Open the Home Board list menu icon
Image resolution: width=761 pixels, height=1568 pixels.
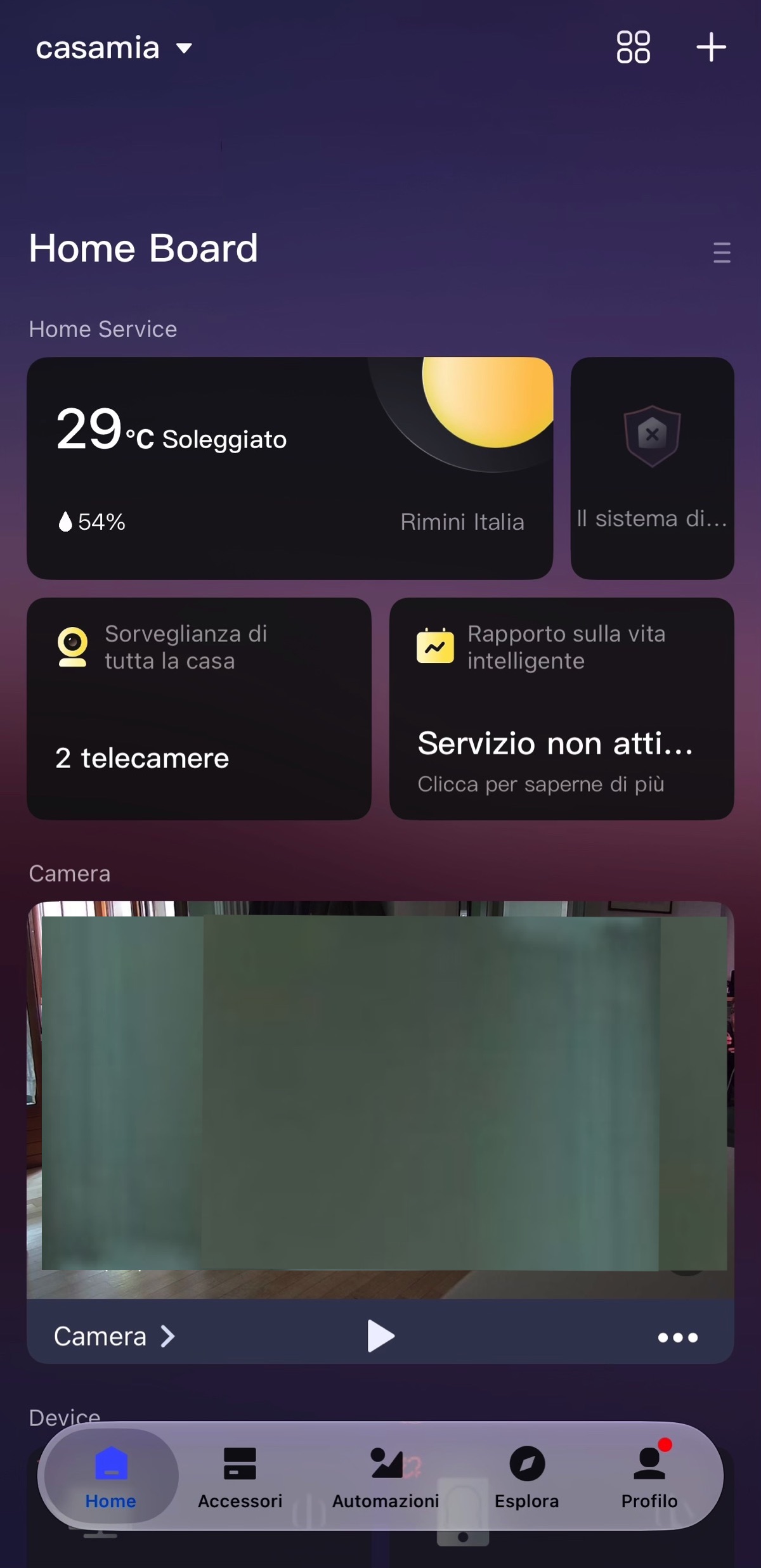(x=722, y=252)
